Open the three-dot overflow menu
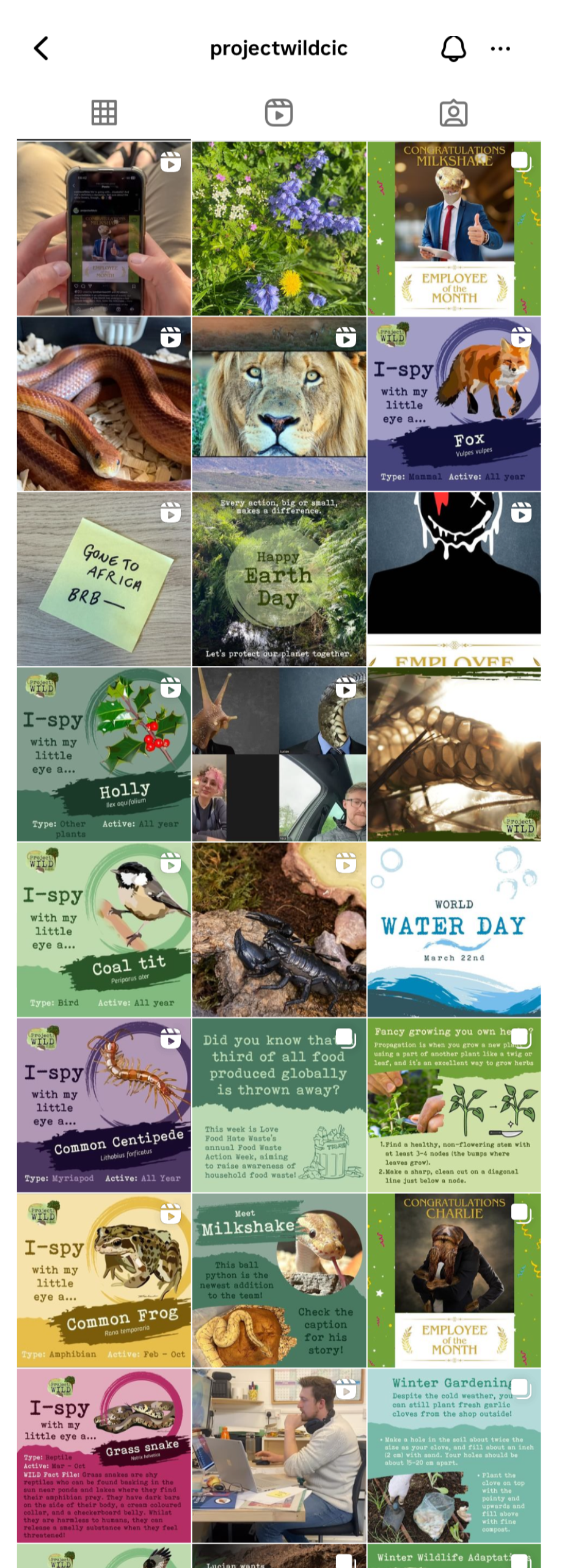The height and width of the screenshot is (1568, 562). [500, 48]
